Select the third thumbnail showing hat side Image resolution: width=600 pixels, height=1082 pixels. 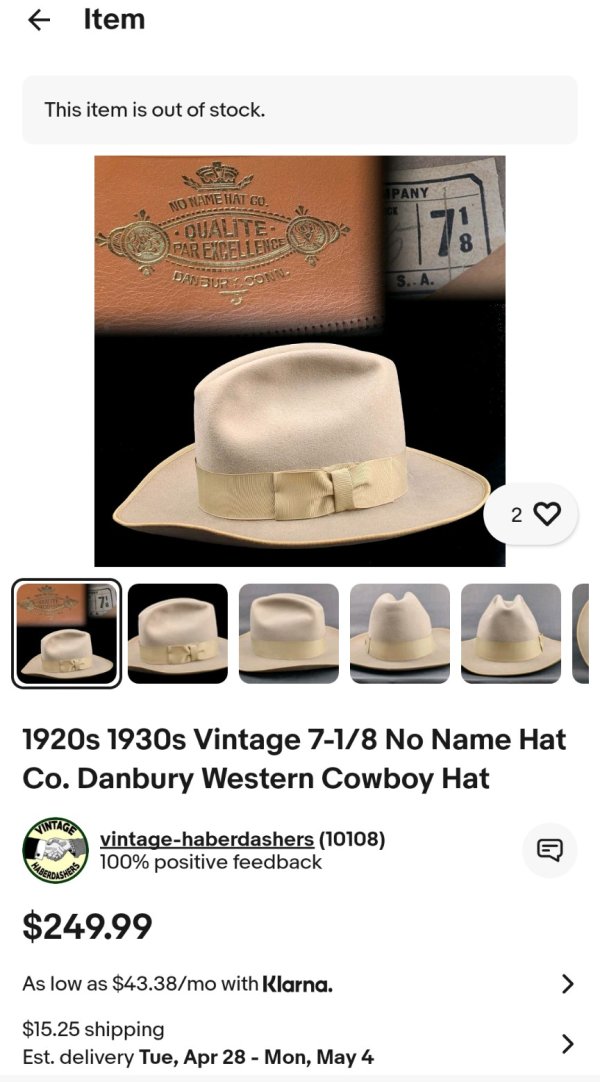pyautogui.click(x=289, y=633)
